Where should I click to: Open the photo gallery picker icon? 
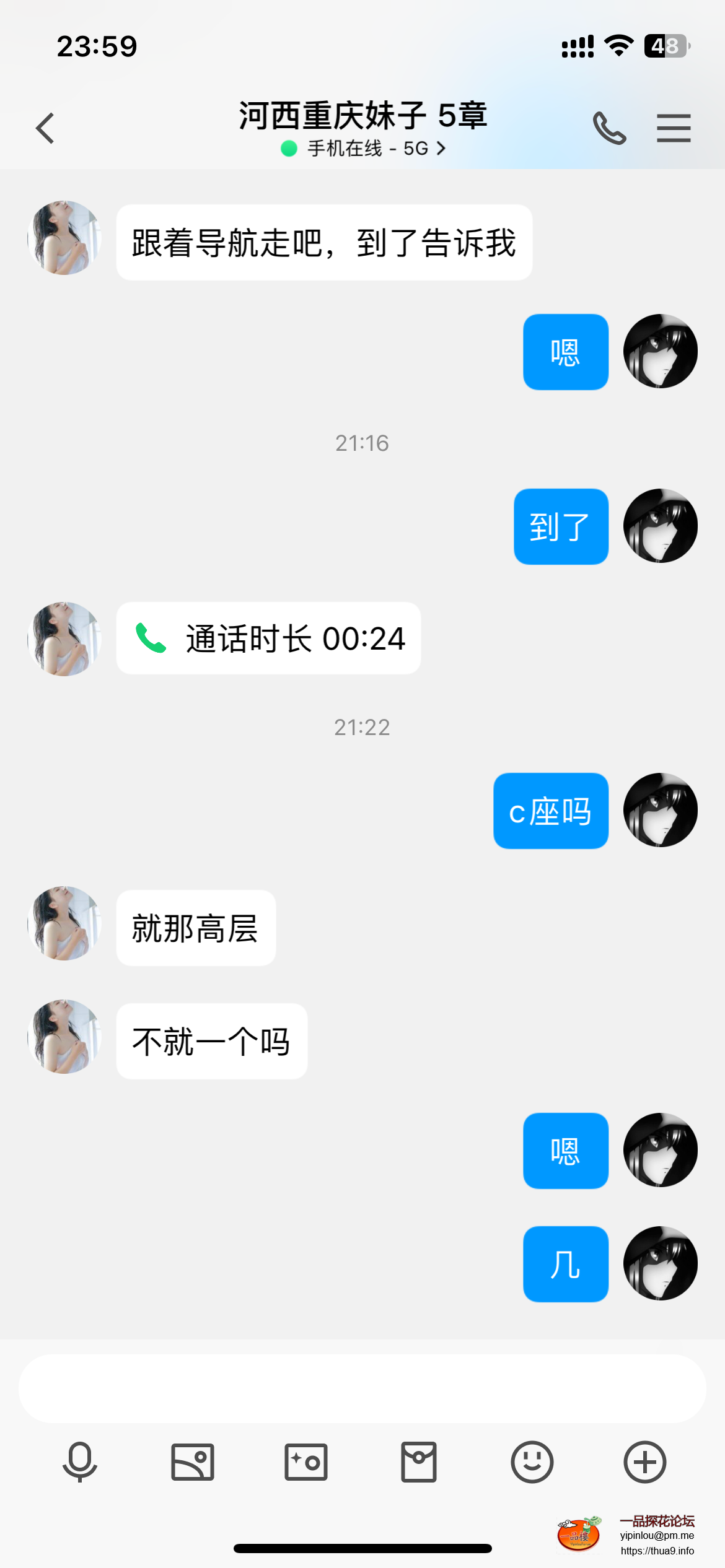pos(191,1463)
